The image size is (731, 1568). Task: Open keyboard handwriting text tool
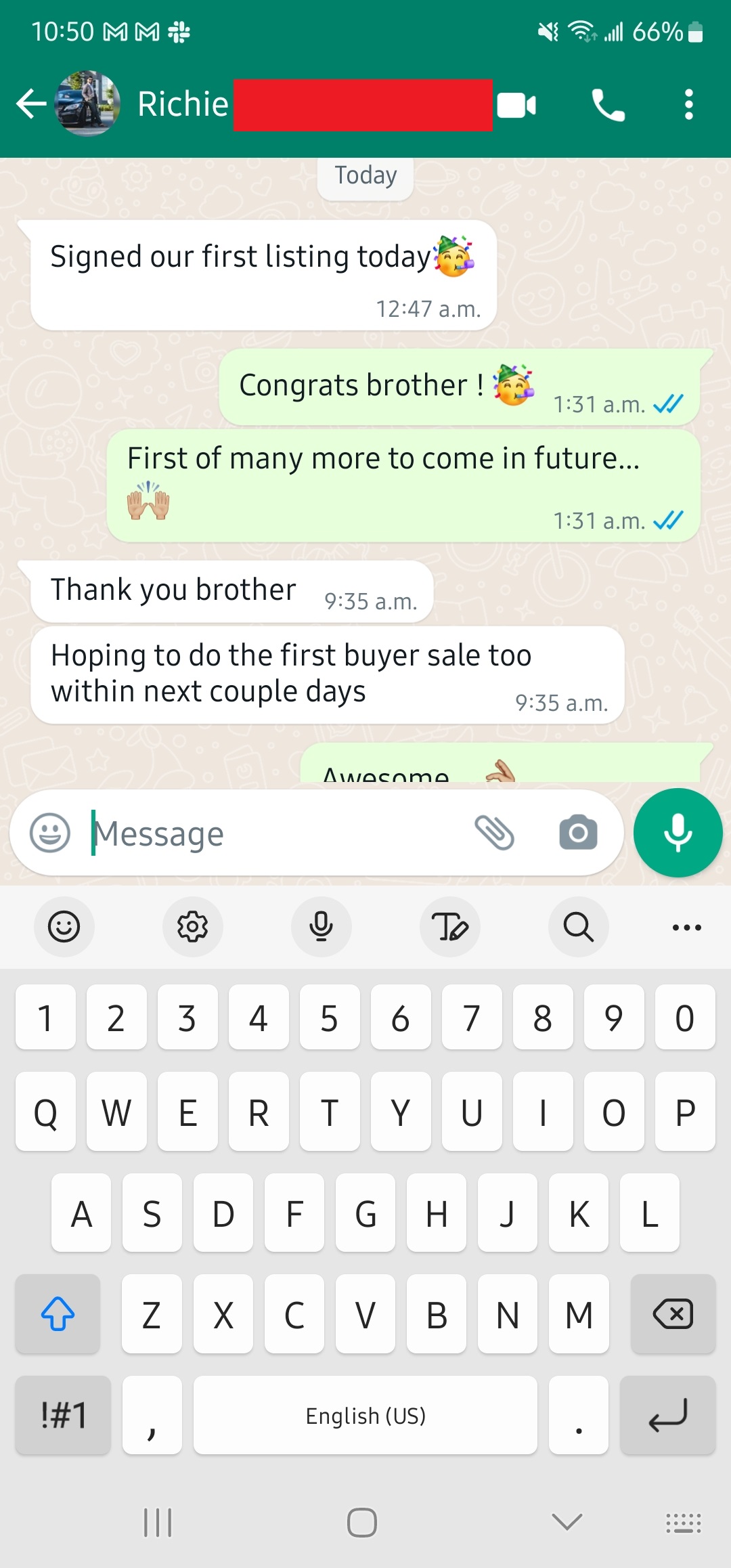(x=449, y=927)
